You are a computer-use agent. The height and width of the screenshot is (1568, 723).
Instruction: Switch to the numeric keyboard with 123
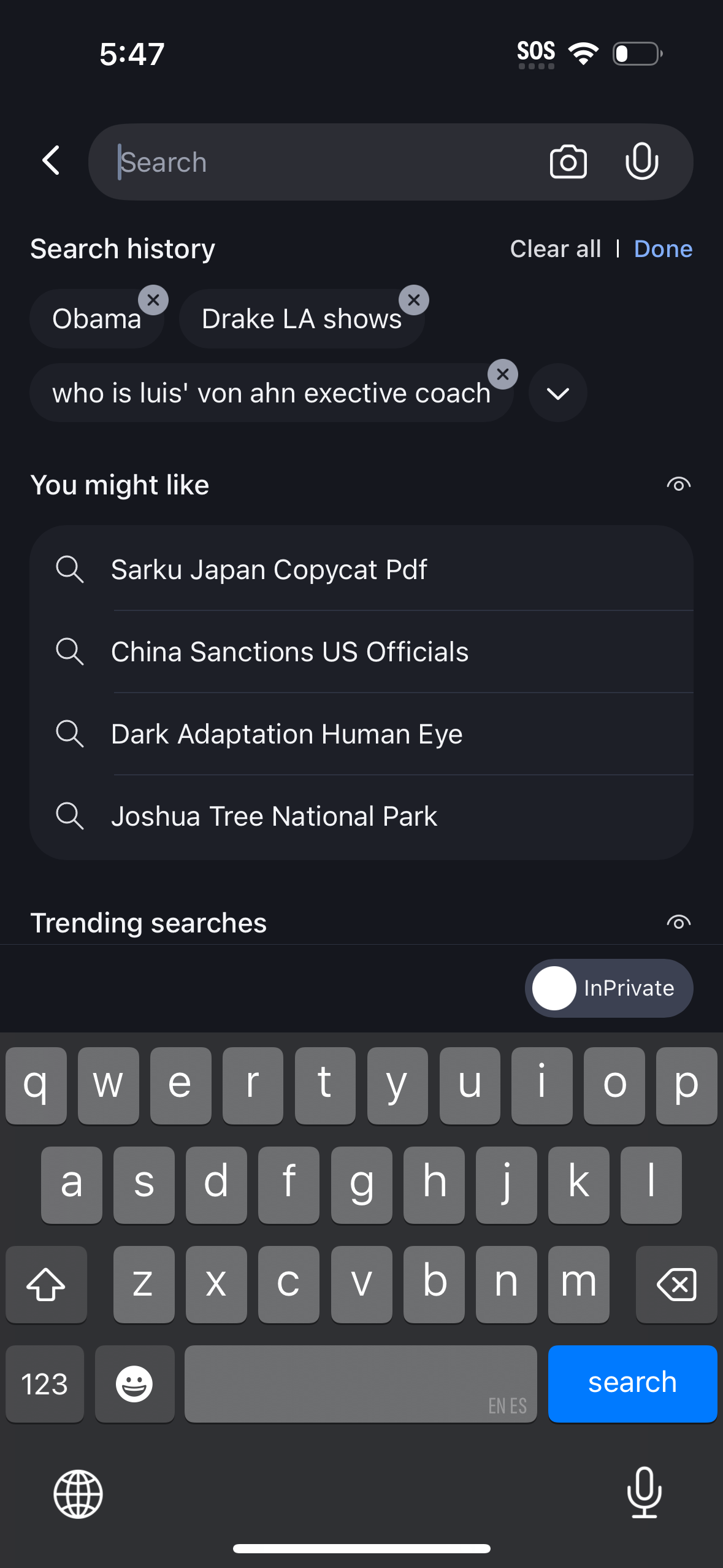coord(44,1383)
